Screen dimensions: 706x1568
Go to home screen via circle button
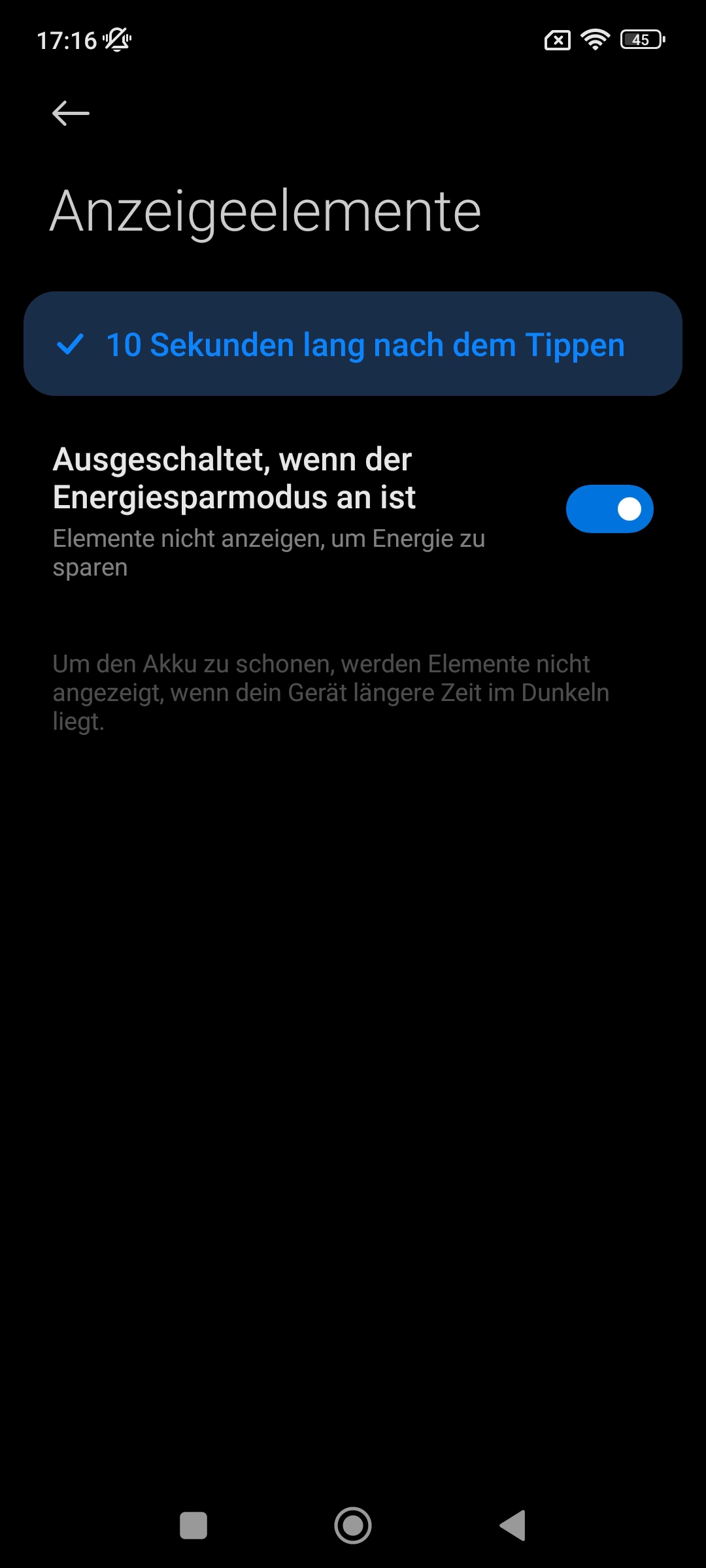point(353,1526)
